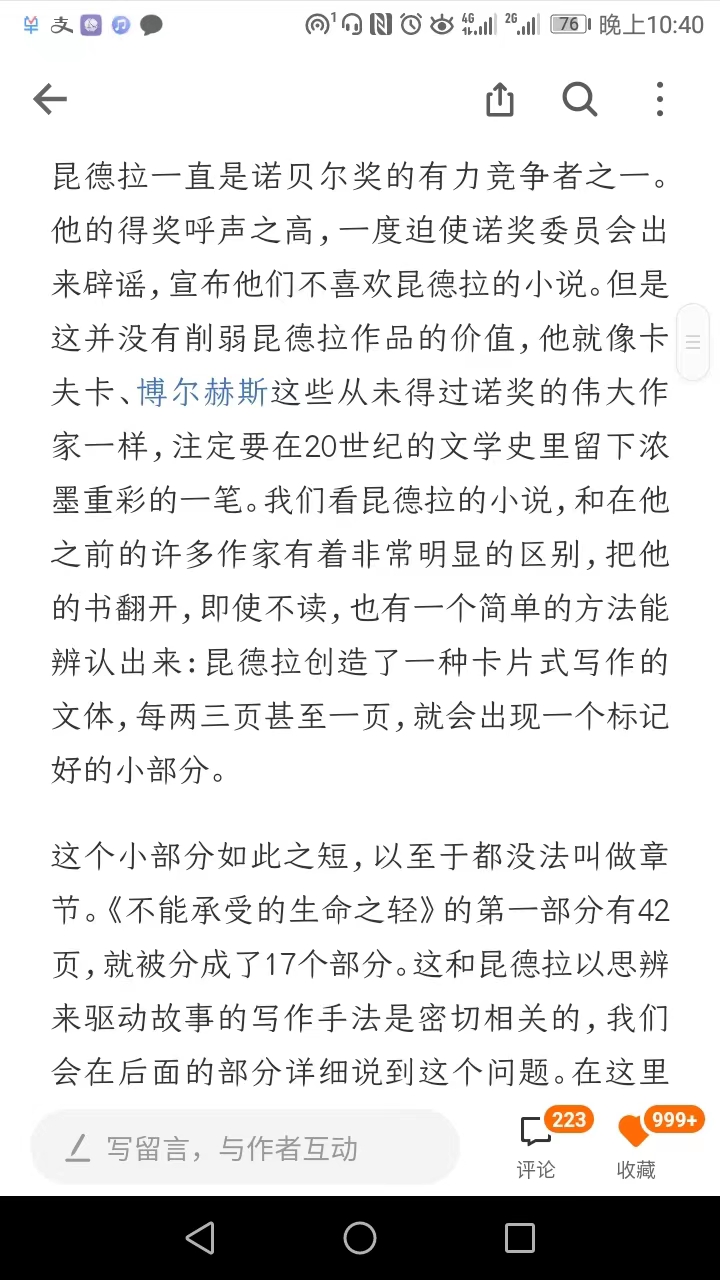The image size is (720, 1280).
Task: Search using the magnifier icon
Action: click(x=580, y=98)
